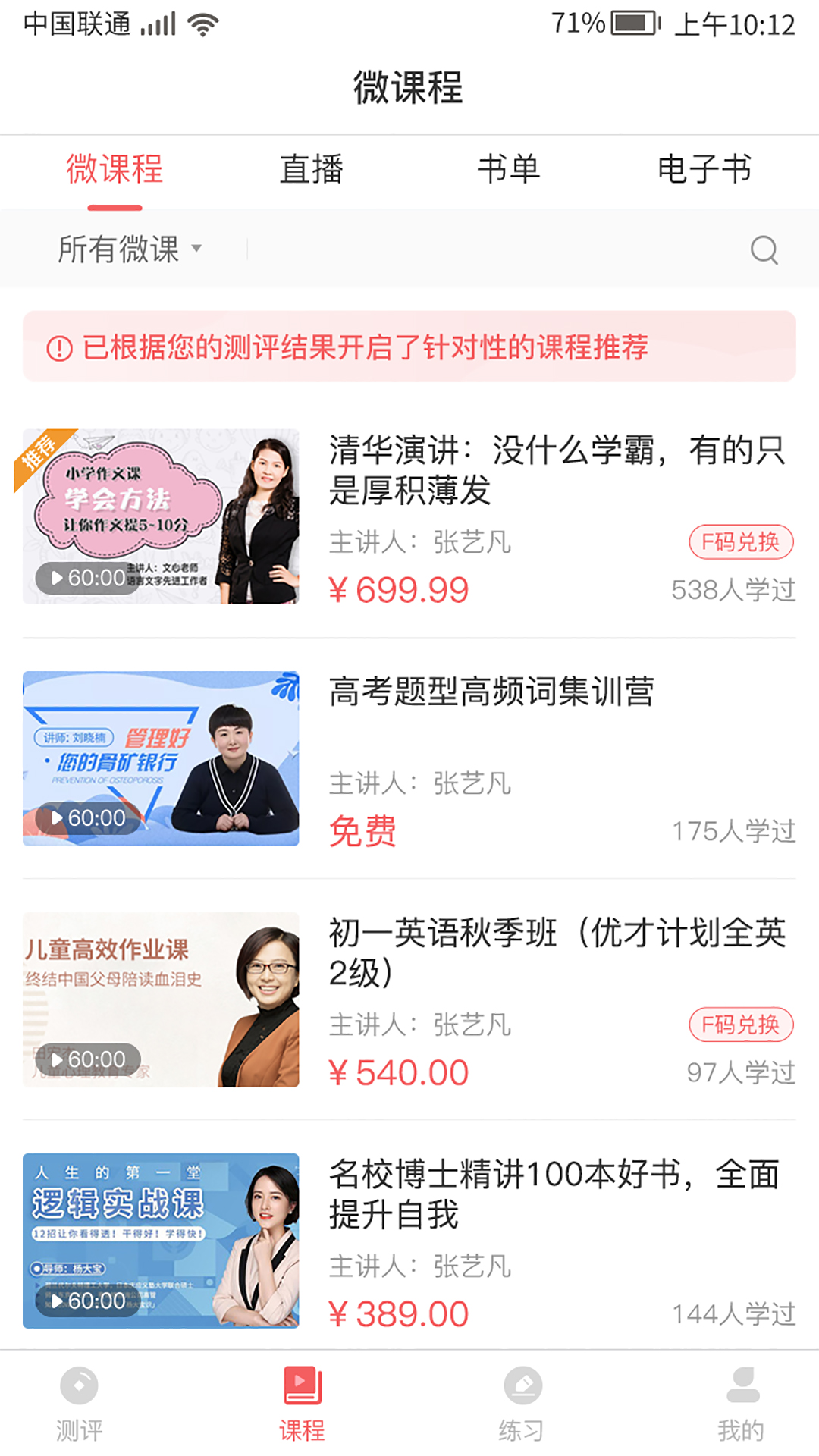
Task: Open the search magnifier icon
Action: pyautogui.click(x=764, y=249)
